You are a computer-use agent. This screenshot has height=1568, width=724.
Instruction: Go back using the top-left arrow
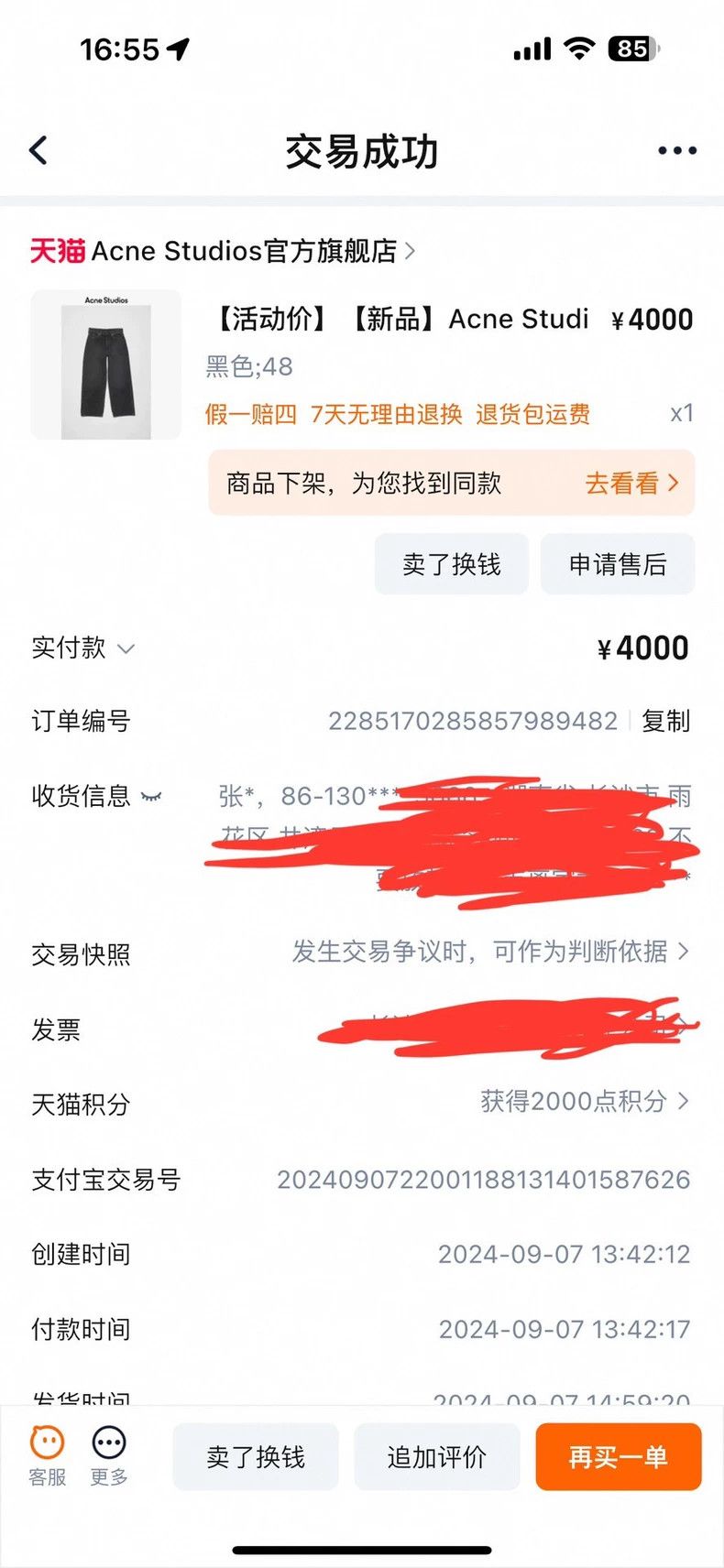[38, 150]
